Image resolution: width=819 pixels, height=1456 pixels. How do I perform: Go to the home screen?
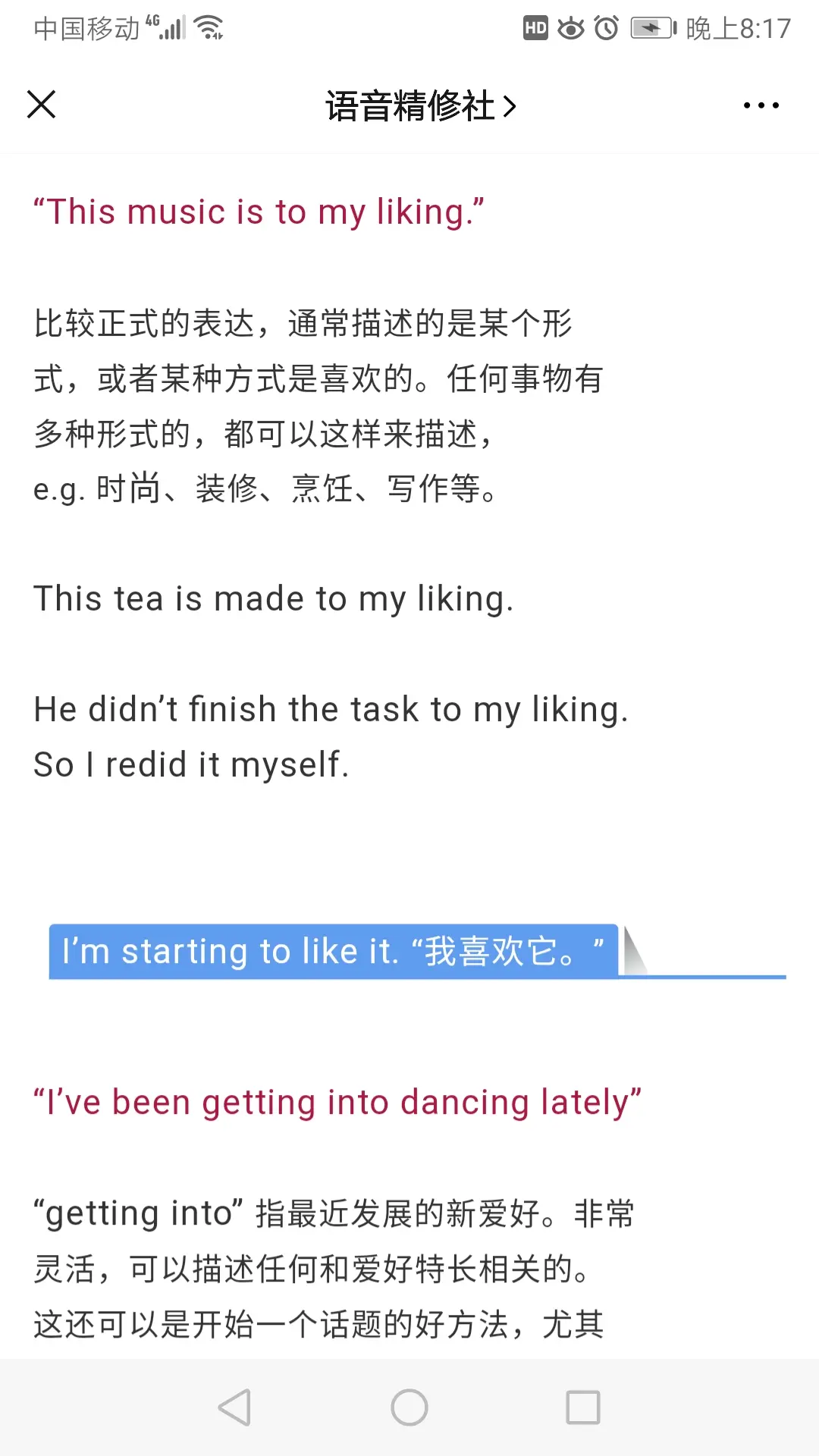409,1407
